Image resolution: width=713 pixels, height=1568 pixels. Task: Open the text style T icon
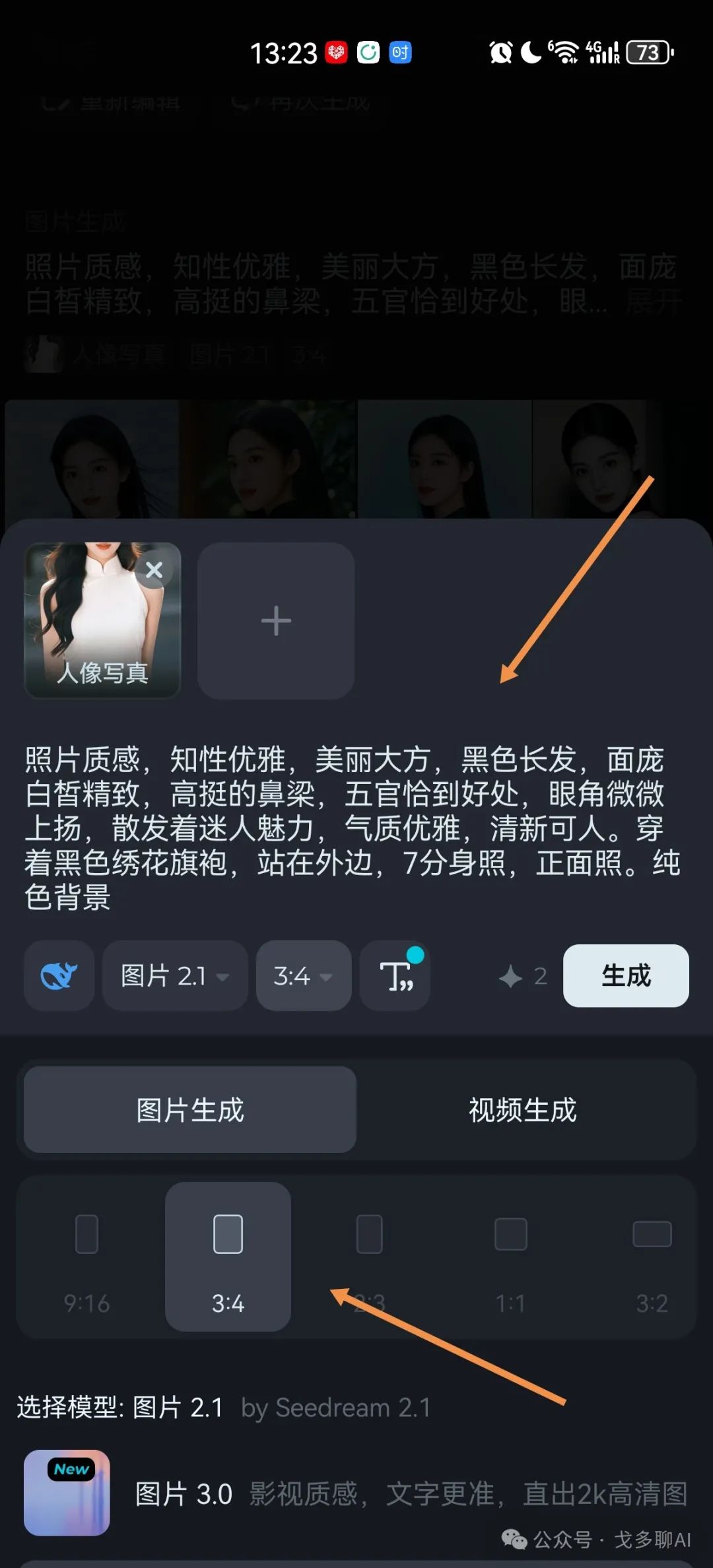[395, 975]
